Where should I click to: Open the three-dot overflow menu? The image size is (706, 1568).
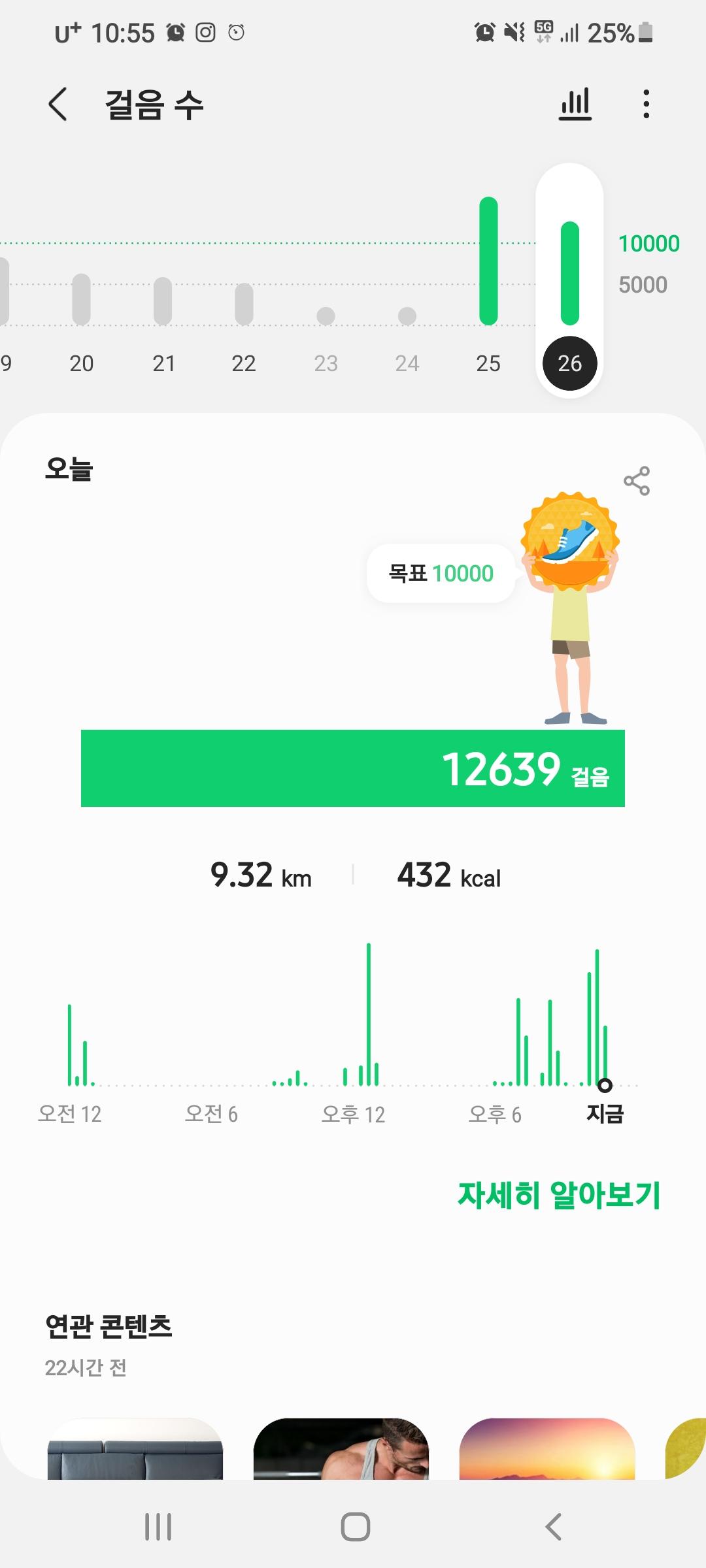point(646,105)
